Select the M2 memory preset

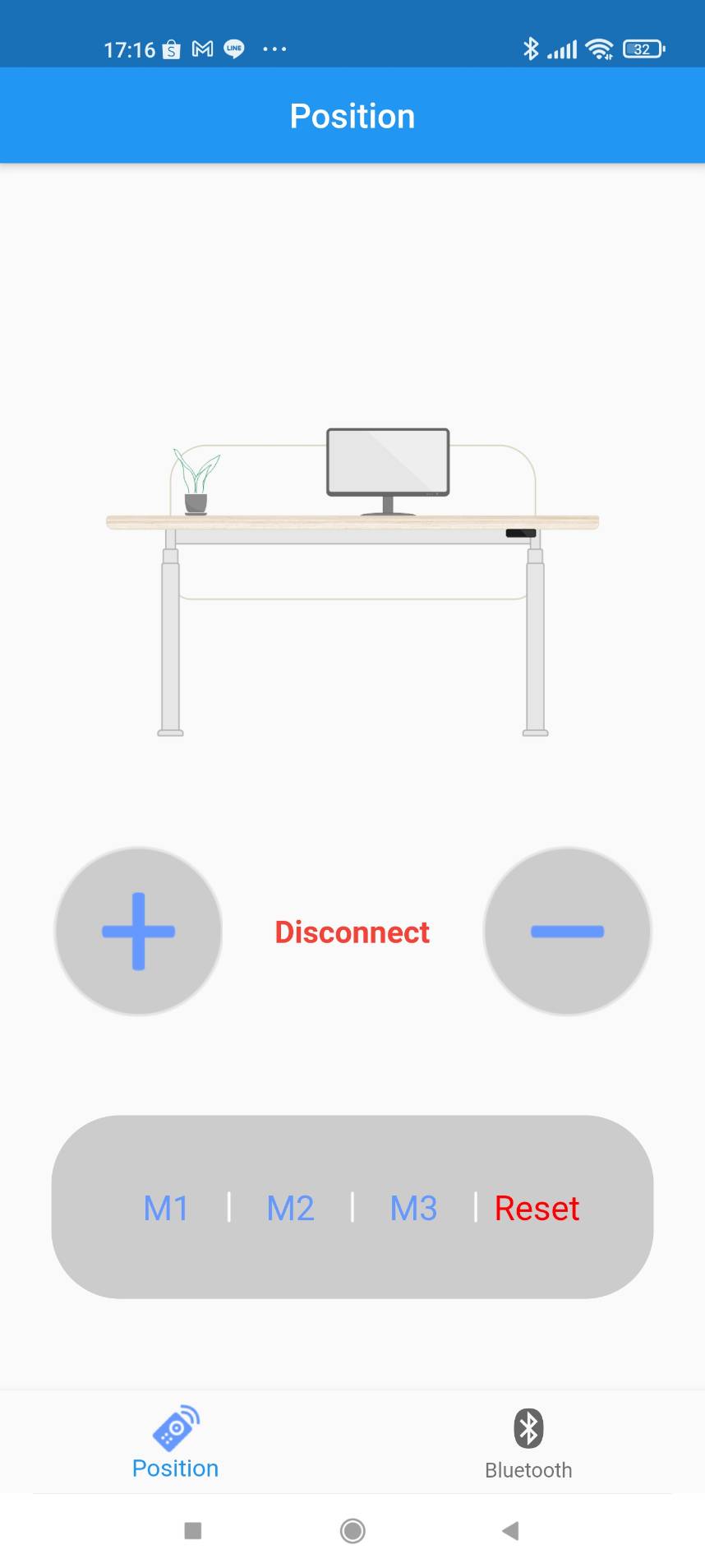(290, 1208)
